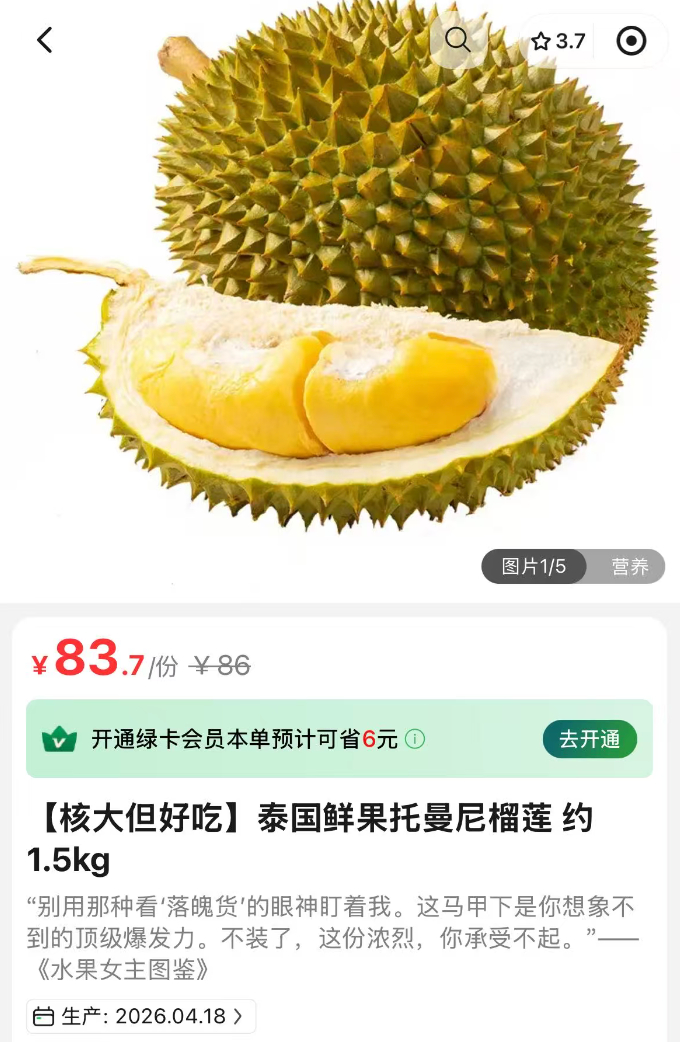This screenshot has width=680, height=1042.
Task: Go back to the previous page
Action: coord(44,40)
